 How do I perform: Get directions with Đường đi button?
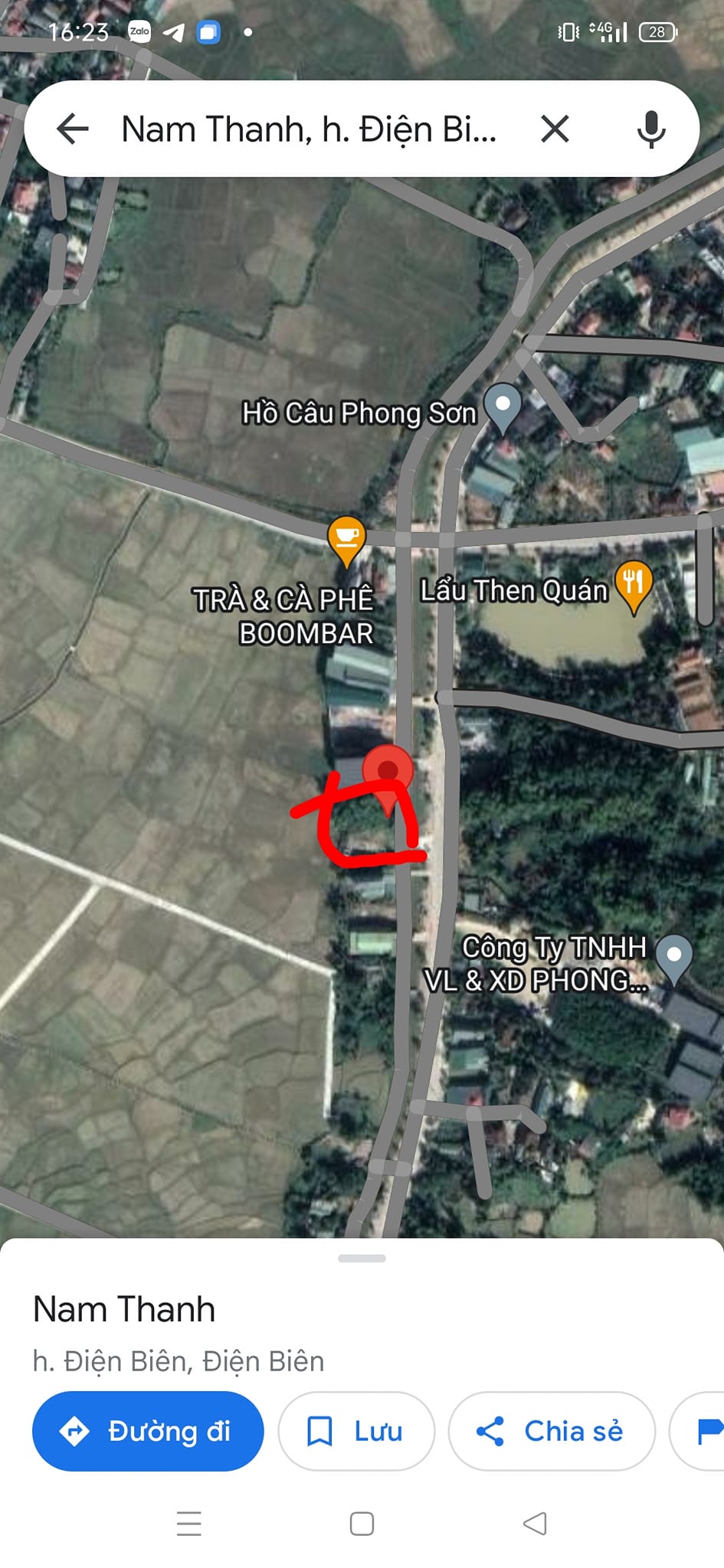[148, 1431]
